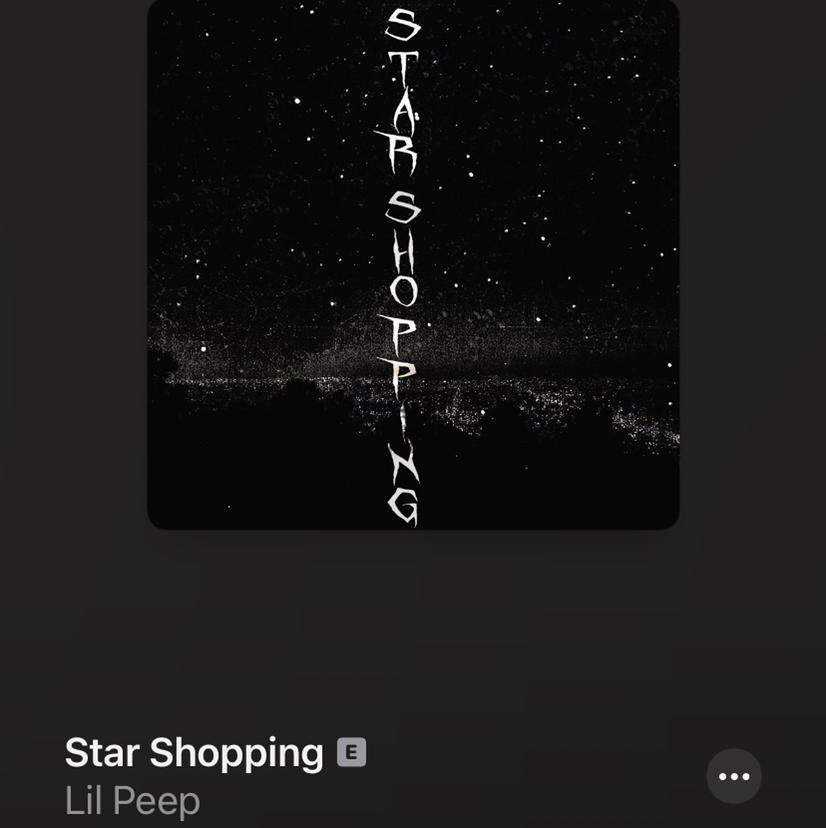Open the more options menu for Star Shopping

734,776
